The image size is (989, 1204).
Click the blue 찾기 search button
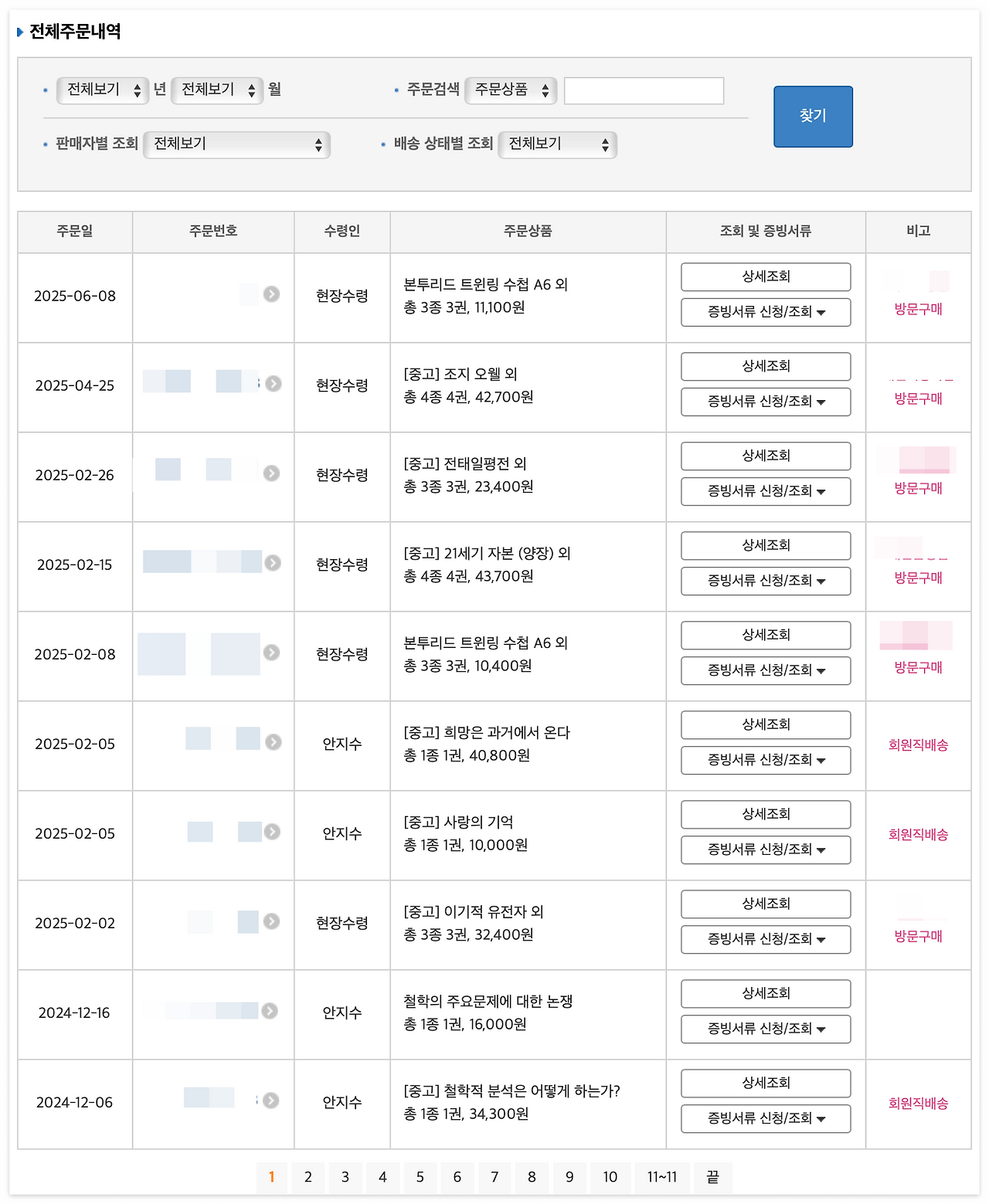[x=812, y=115]
